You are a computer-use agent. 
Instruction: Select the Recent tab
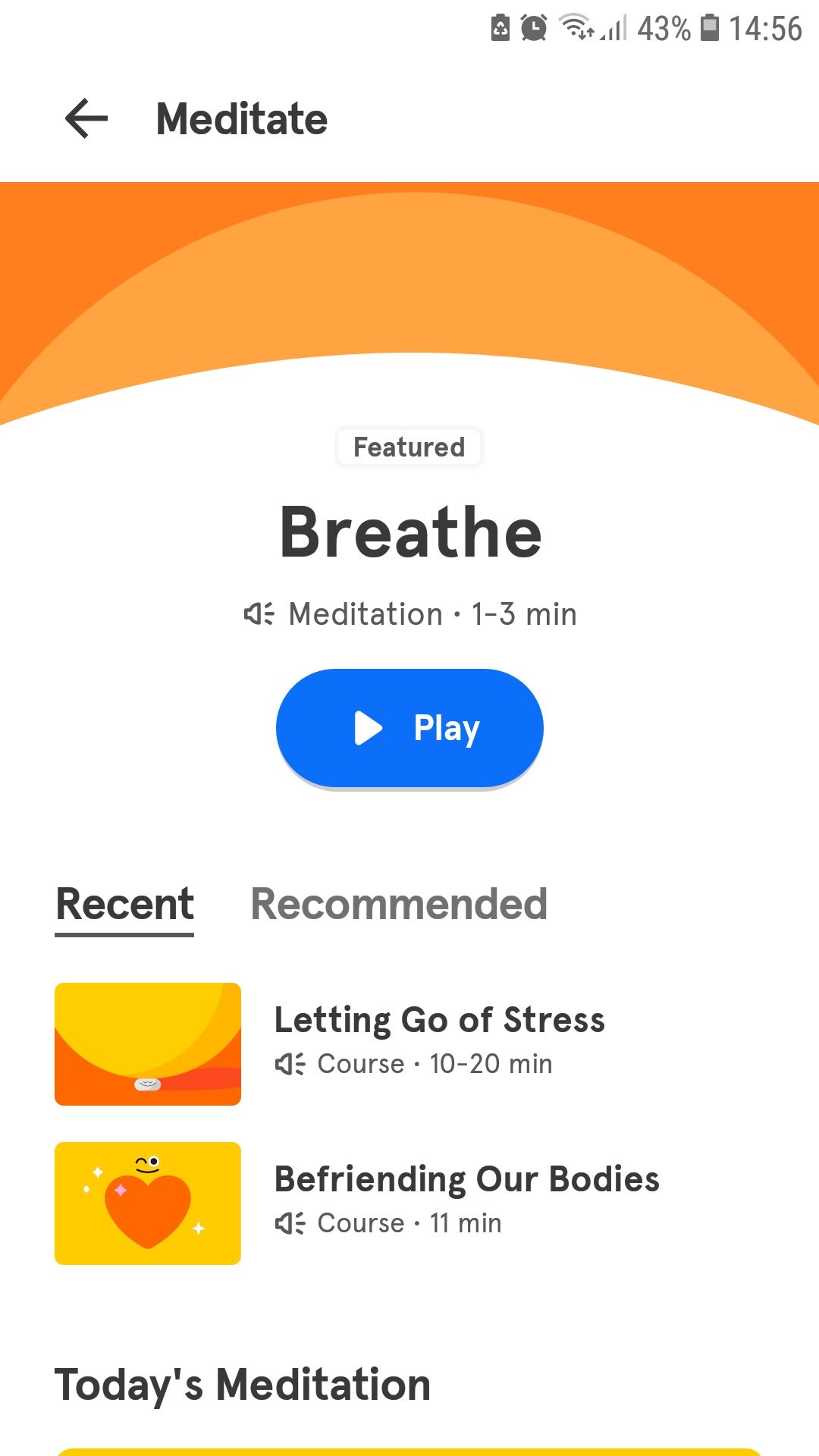(124, 904)
